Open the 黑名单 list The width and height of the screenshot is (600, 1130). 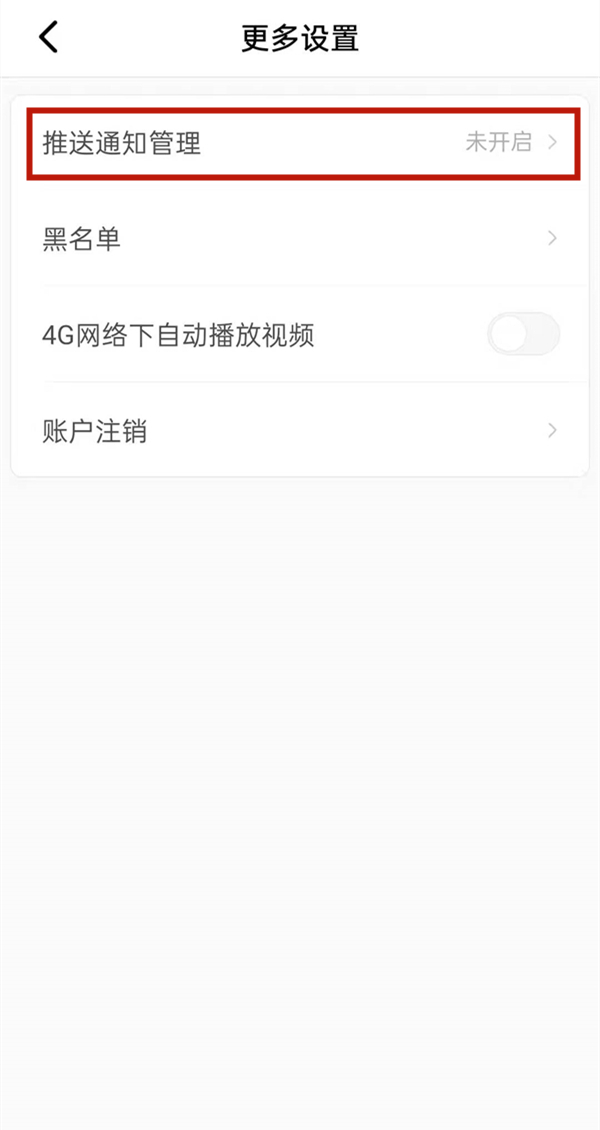click(x=300, y=239)
